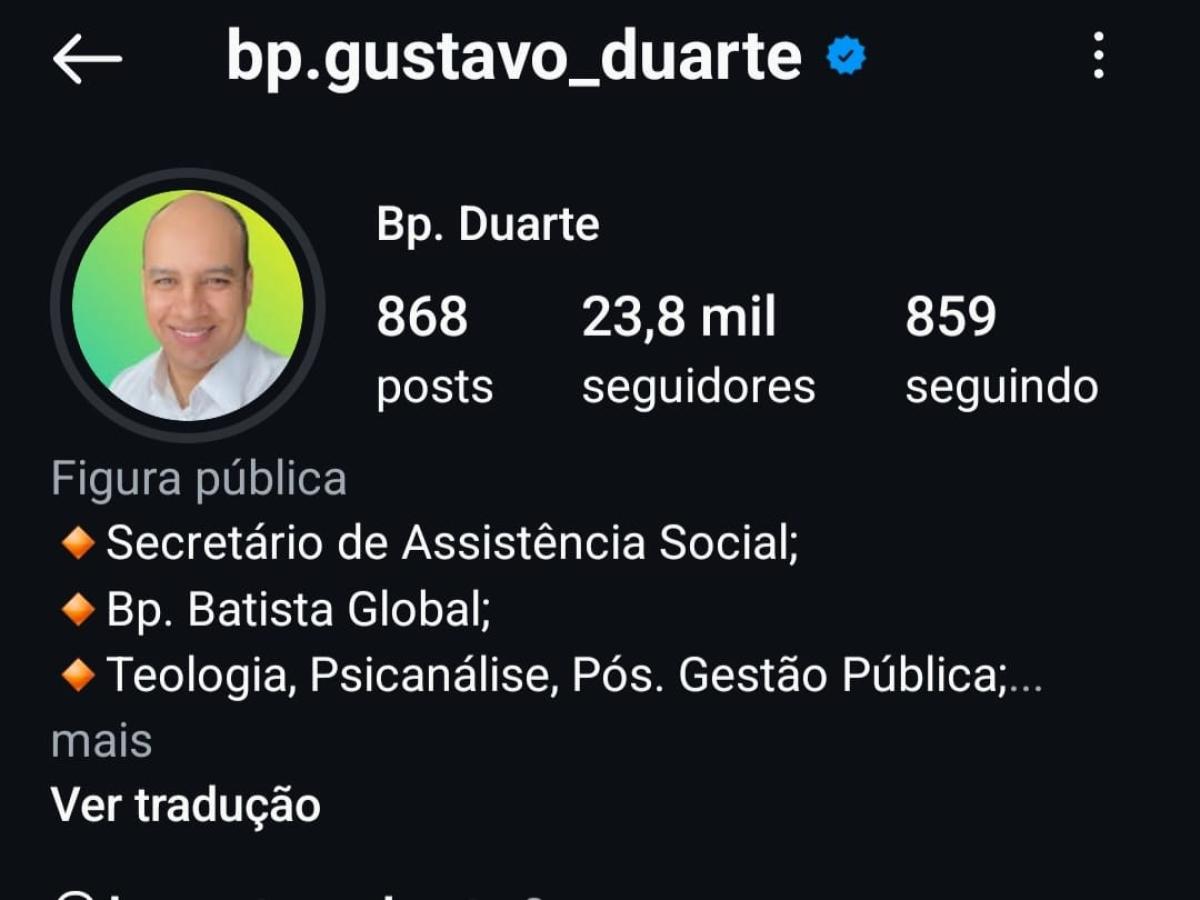Tap the 868 posts counter
The image size is (1200, 900).
click(434, 350)
